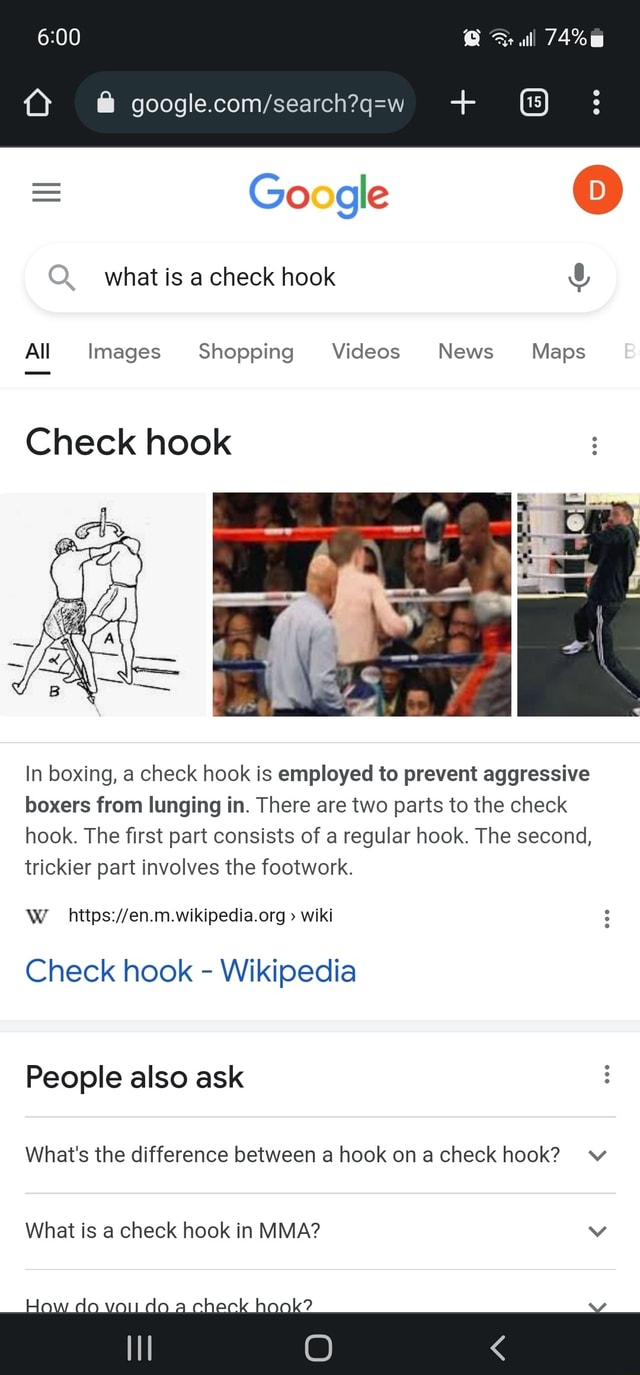Screen dimensions: 640x1375
Task: Open the Google hamburger menu
Action: 46,194
